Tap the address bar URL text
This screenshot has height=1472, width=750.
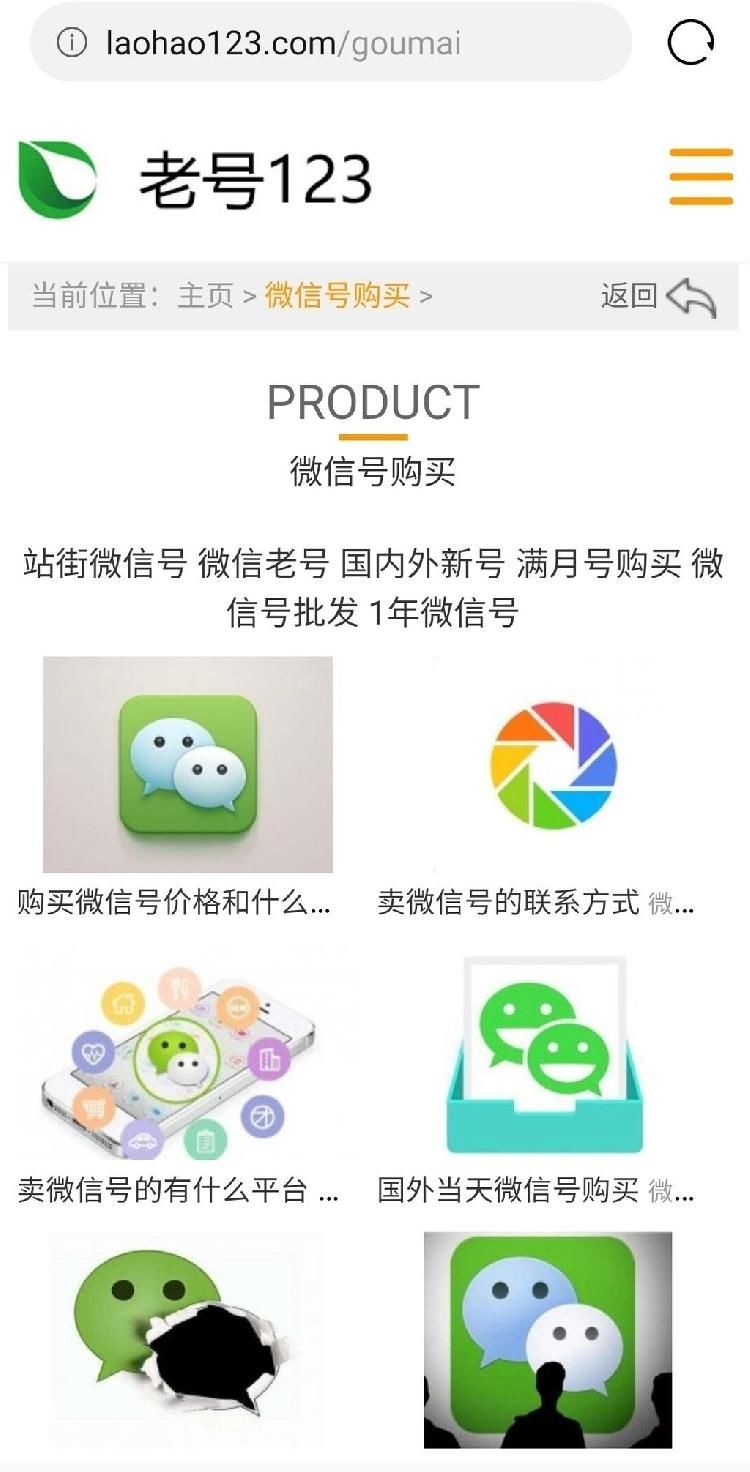(283, 41)
